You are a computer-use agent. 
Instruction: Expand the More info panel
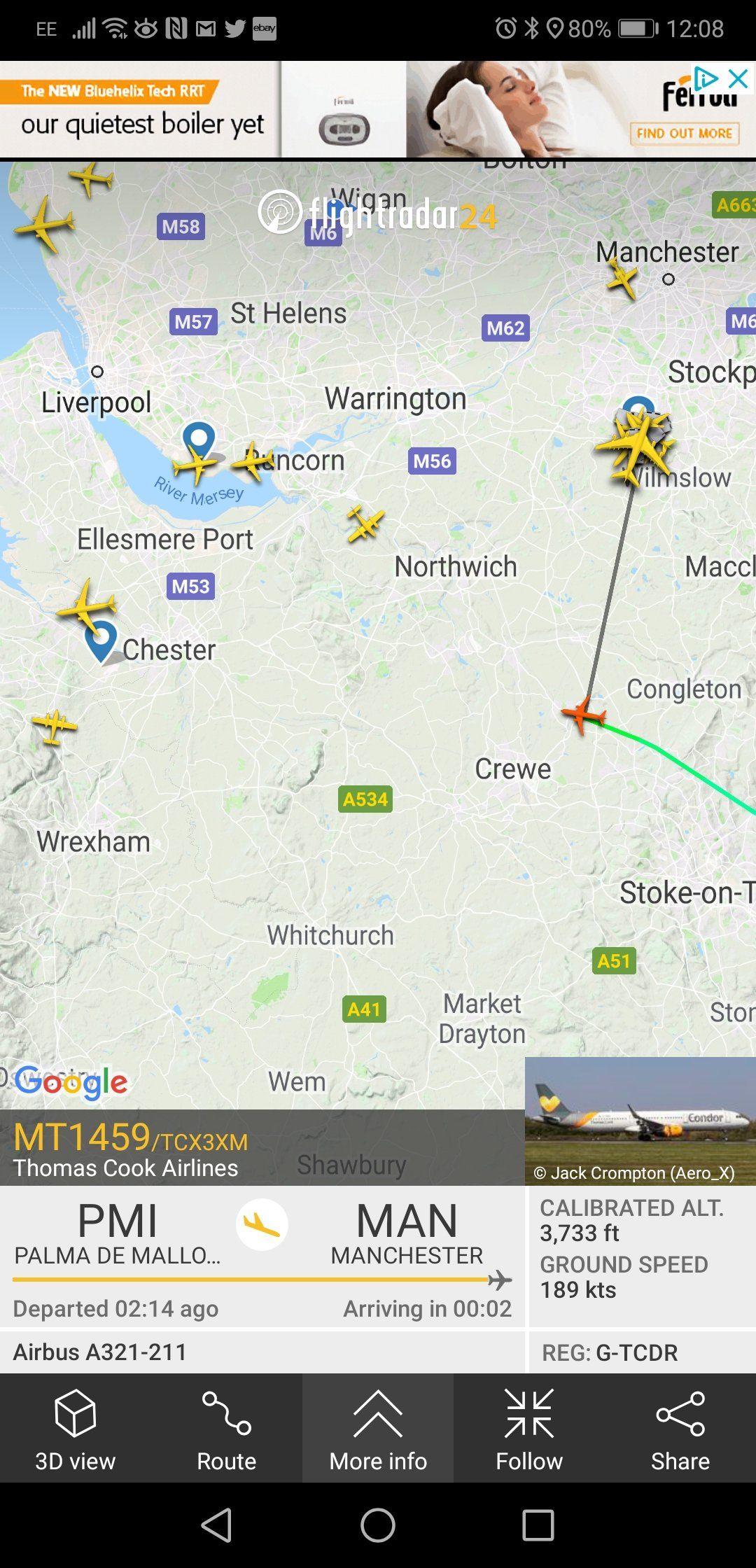[x=378, y=1429]
